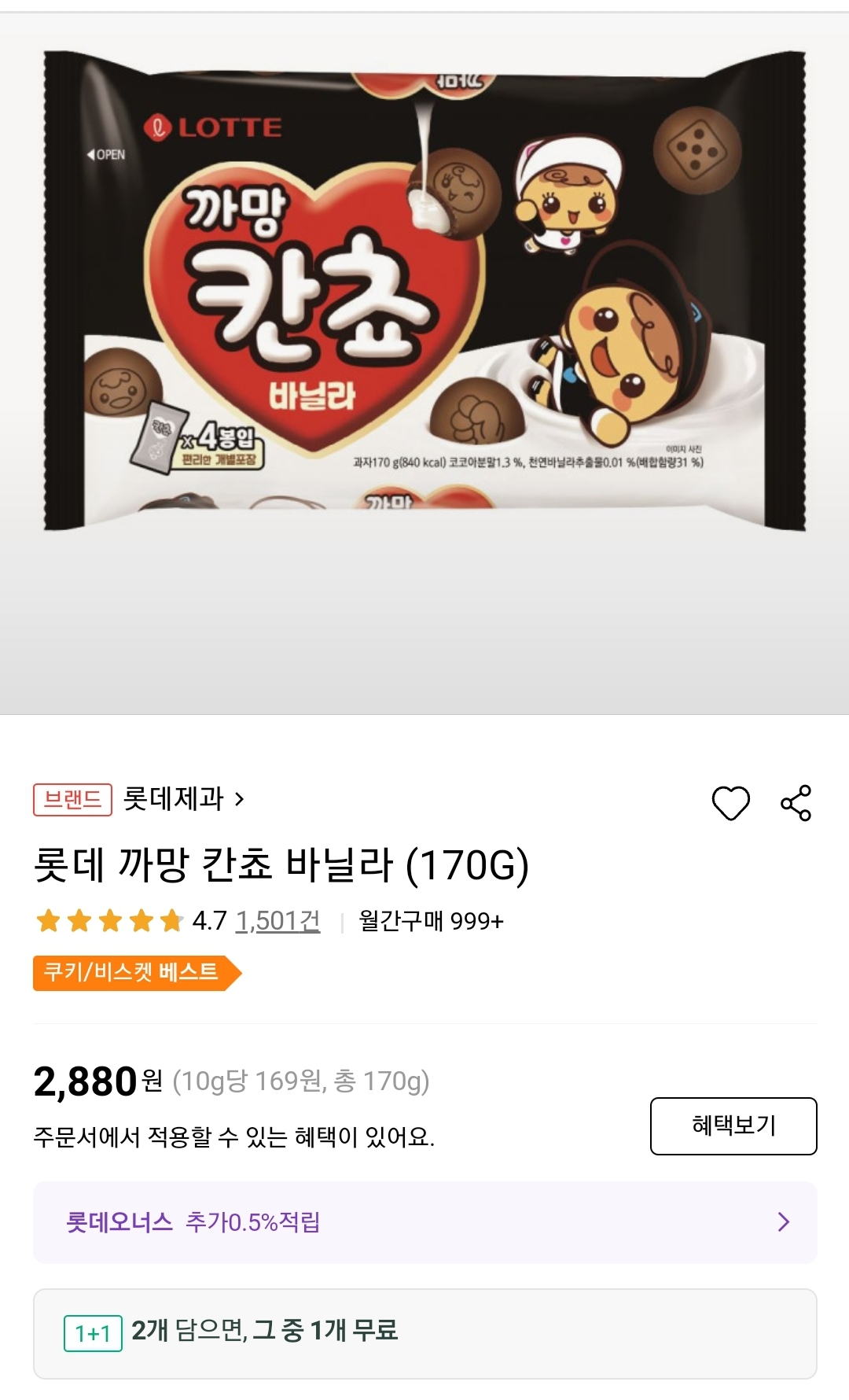
Task: Tap the 쿠키/비스켓 베스트 badge
Action: [132, 973]
